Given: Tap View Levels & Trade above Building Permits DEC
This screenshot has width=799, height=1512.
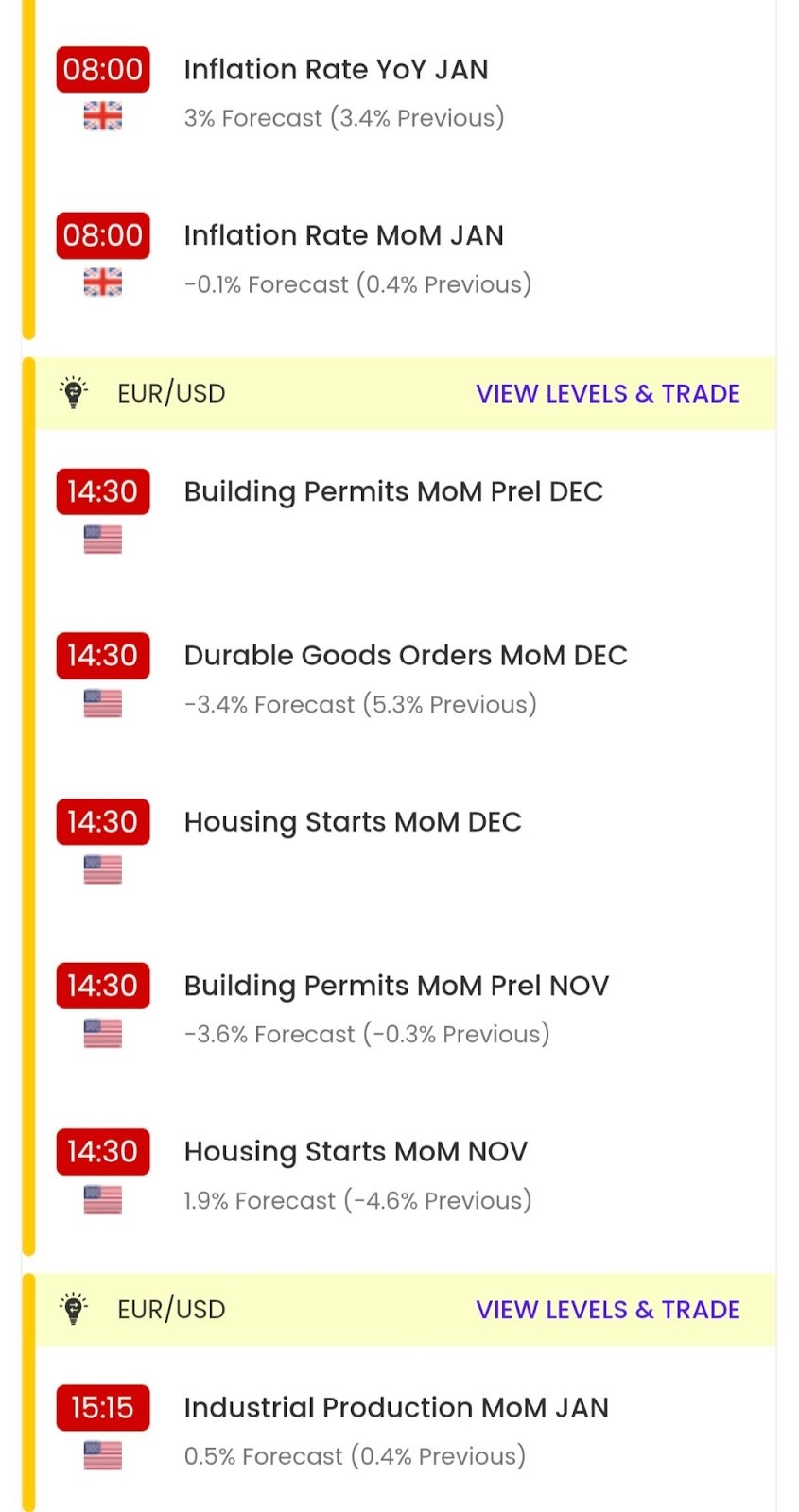Looking at the screenshot, I should click(x=607, y=394).
